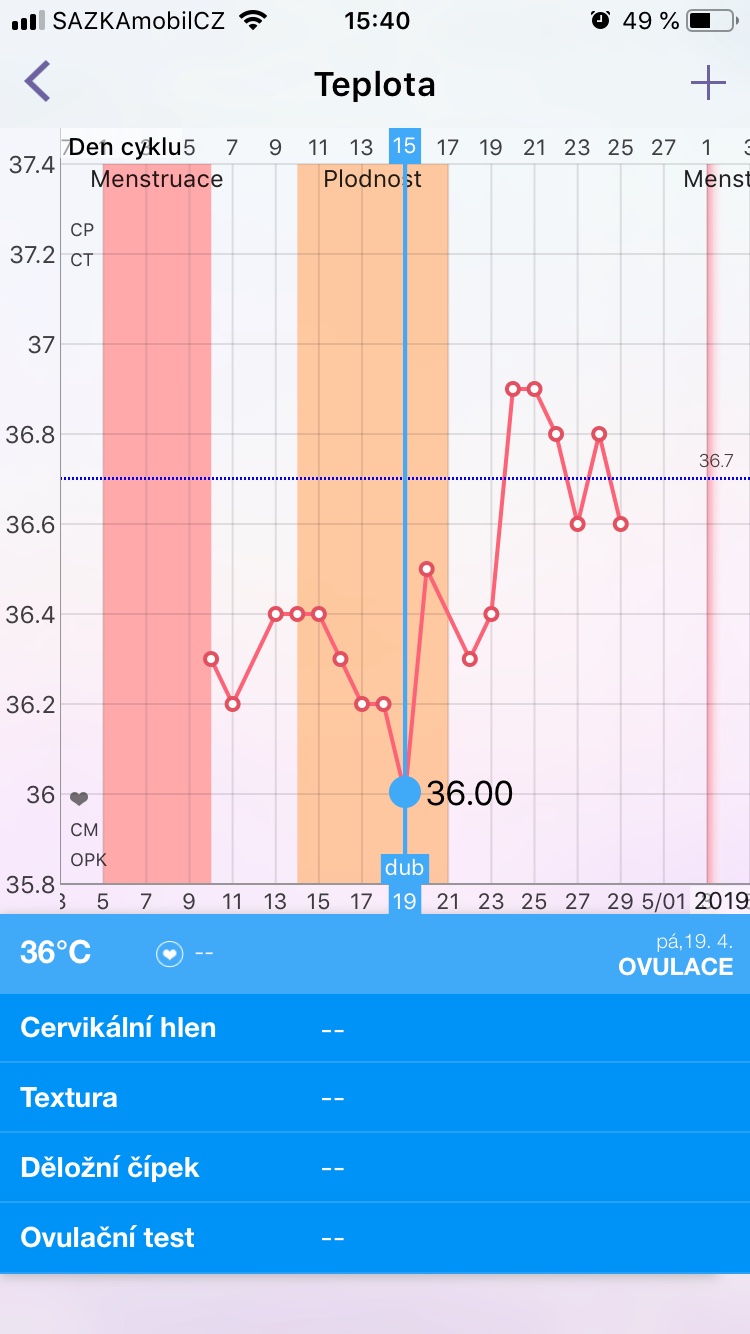
Task: Open the Děložní čípek row
Action: pos(374,1168)
